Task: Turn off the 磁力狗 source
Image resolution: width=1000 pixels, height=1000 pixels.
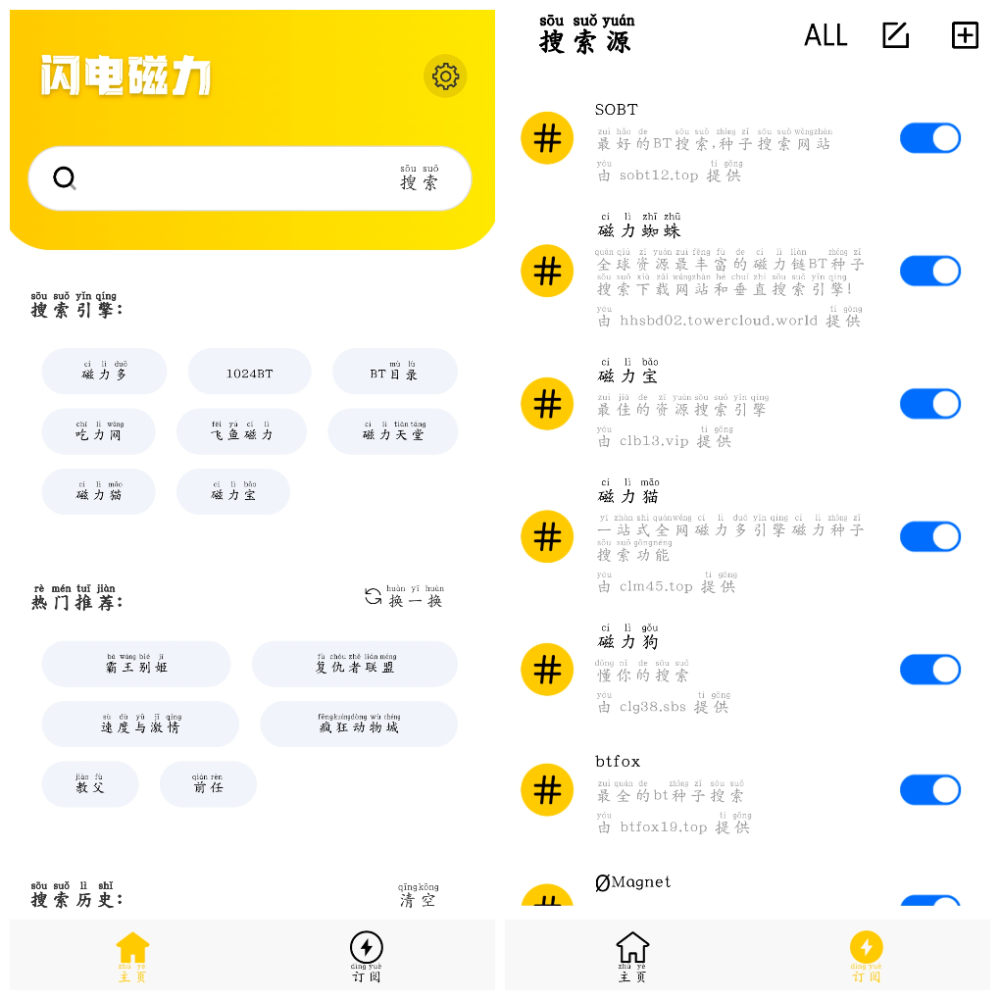Action: (930, 669)
